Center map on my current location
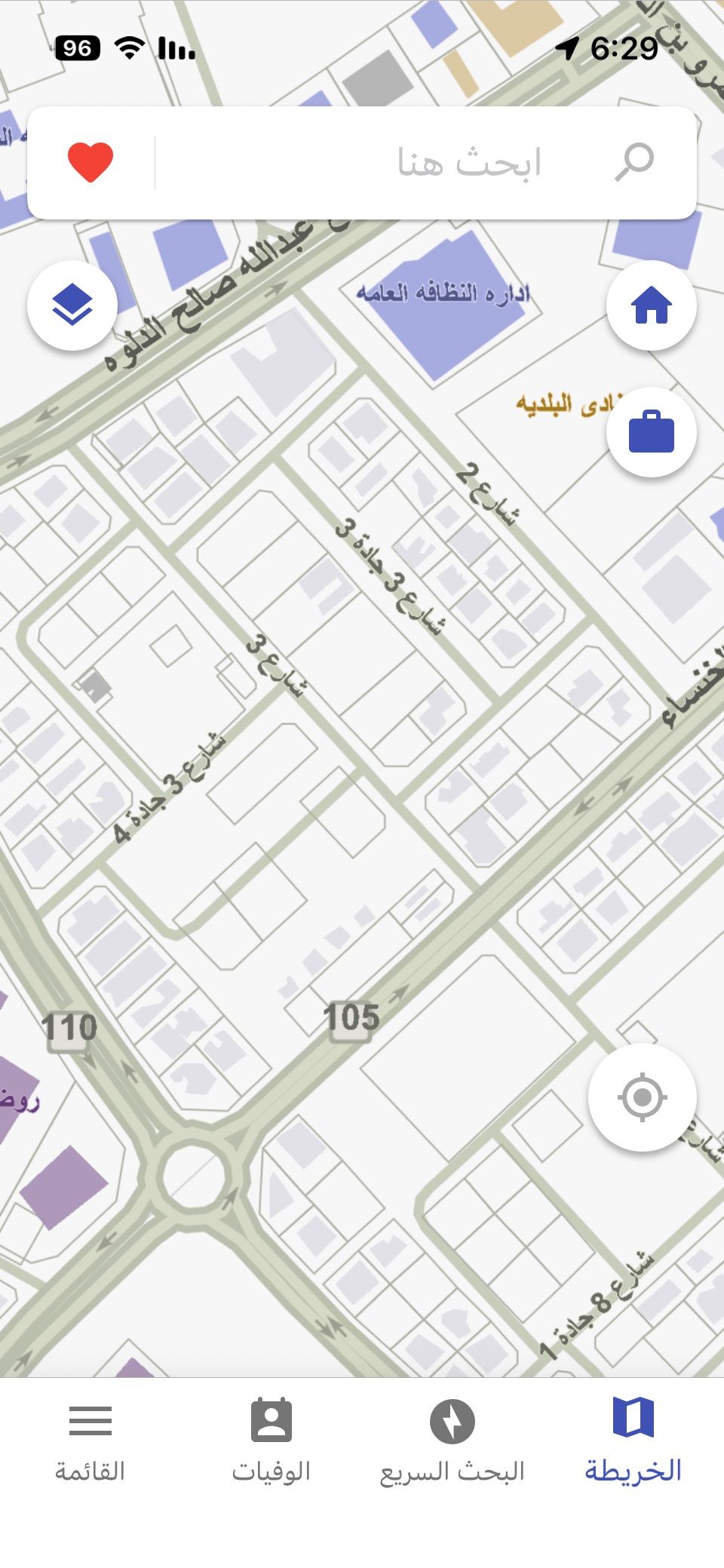Screen dimensions: 724x1568 click(x=642, y=1097)
